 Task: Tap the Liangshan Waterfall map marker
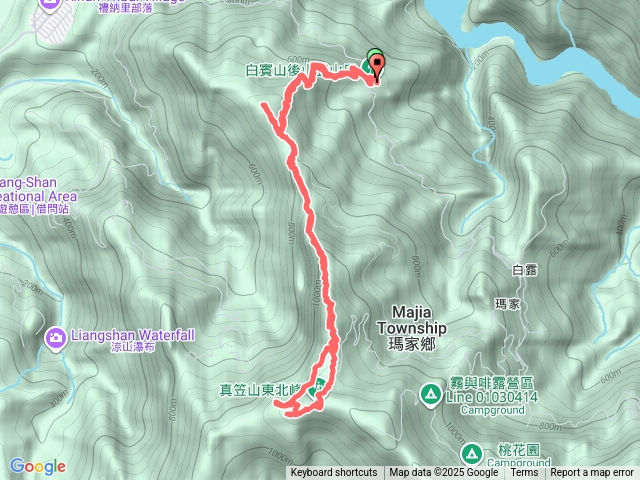point(56,338)
